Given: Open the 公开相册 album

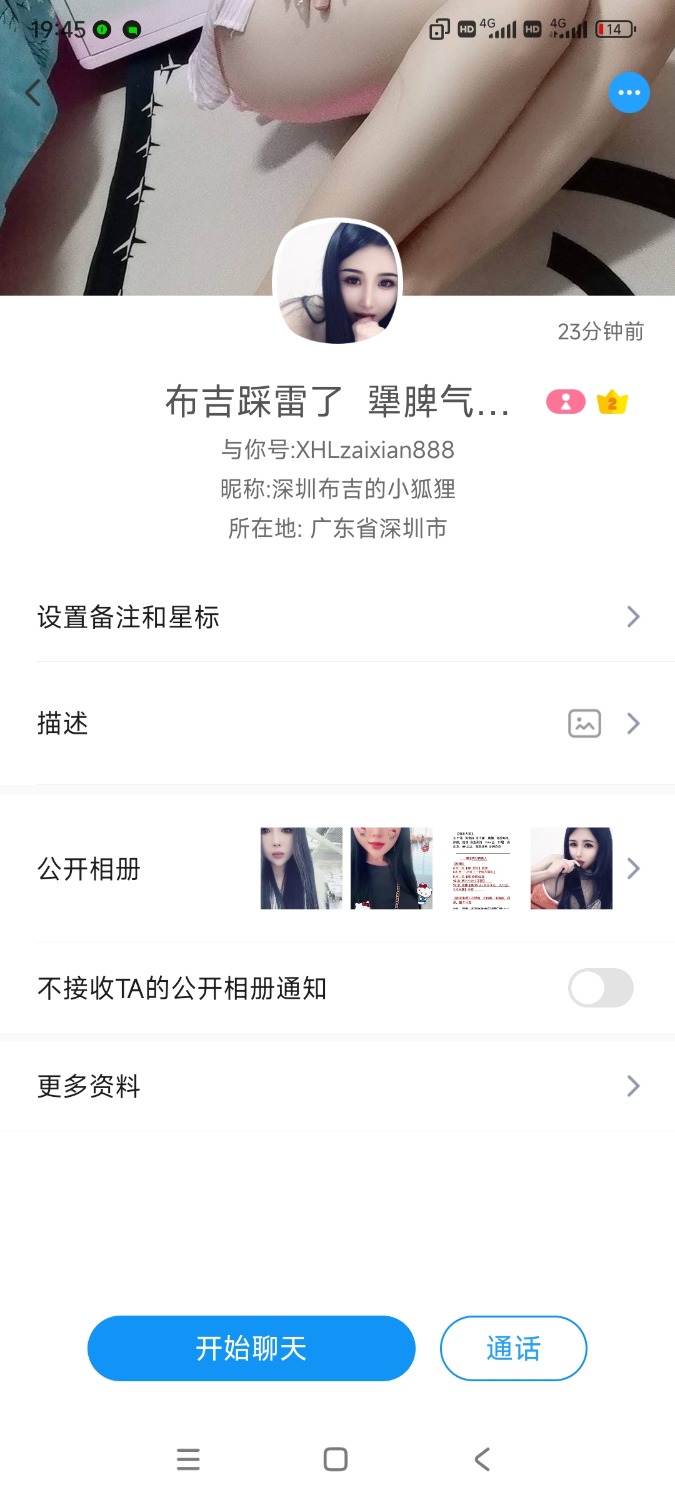Looking at the screenshot, I should pyautogui.click(x=337, y=868).
